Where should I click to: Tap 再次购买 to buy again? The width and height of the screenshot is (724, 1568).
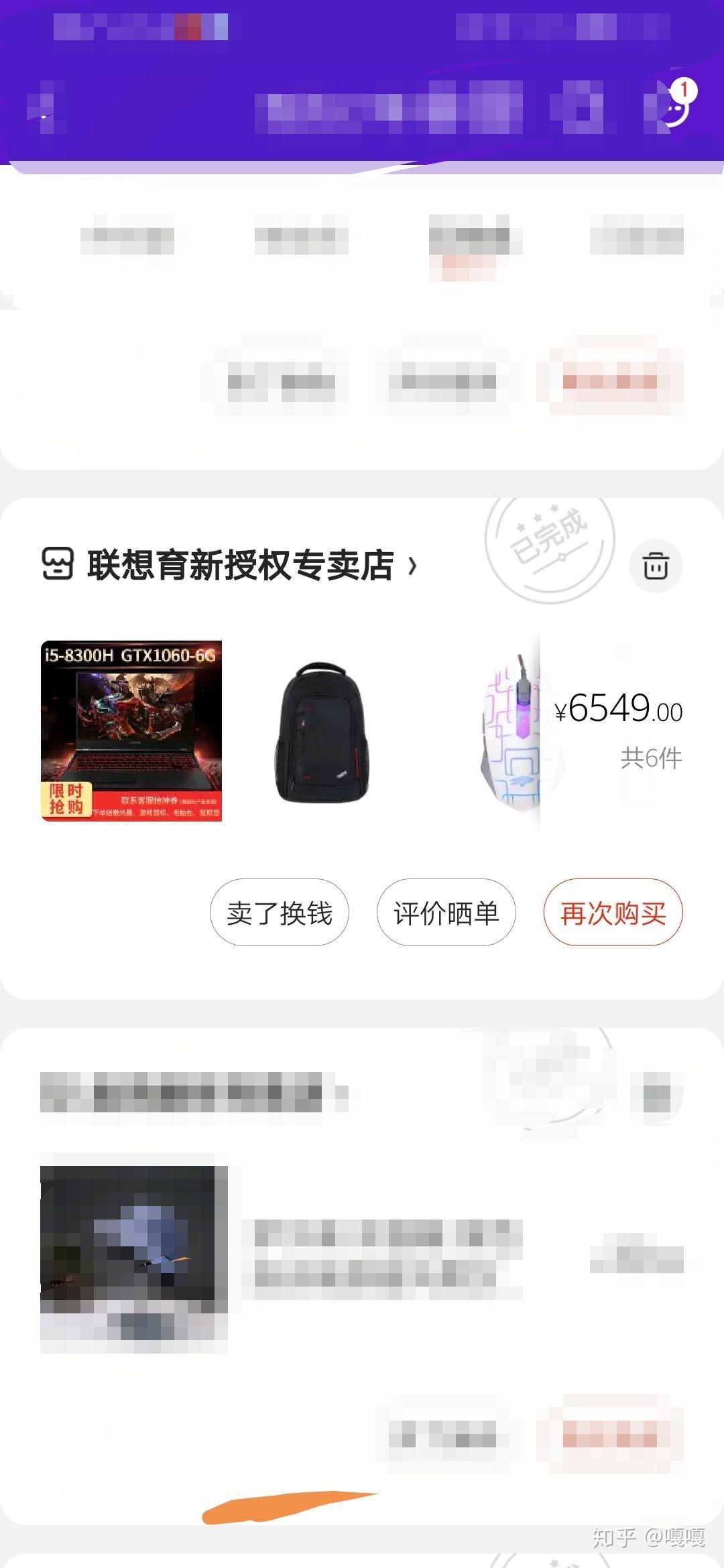point(613,913)
